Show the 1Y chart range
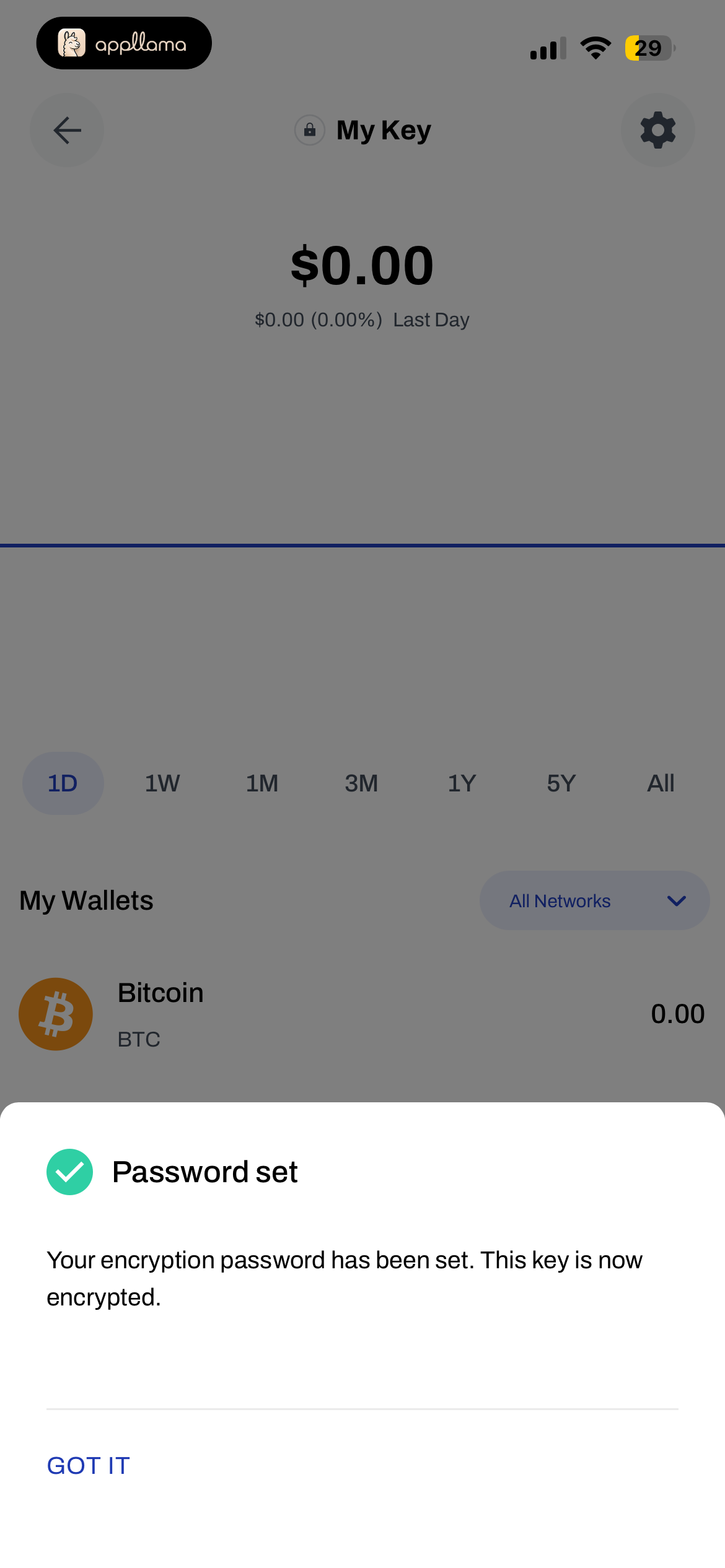This screenshot has width=725, height=1568. (462, 783)
